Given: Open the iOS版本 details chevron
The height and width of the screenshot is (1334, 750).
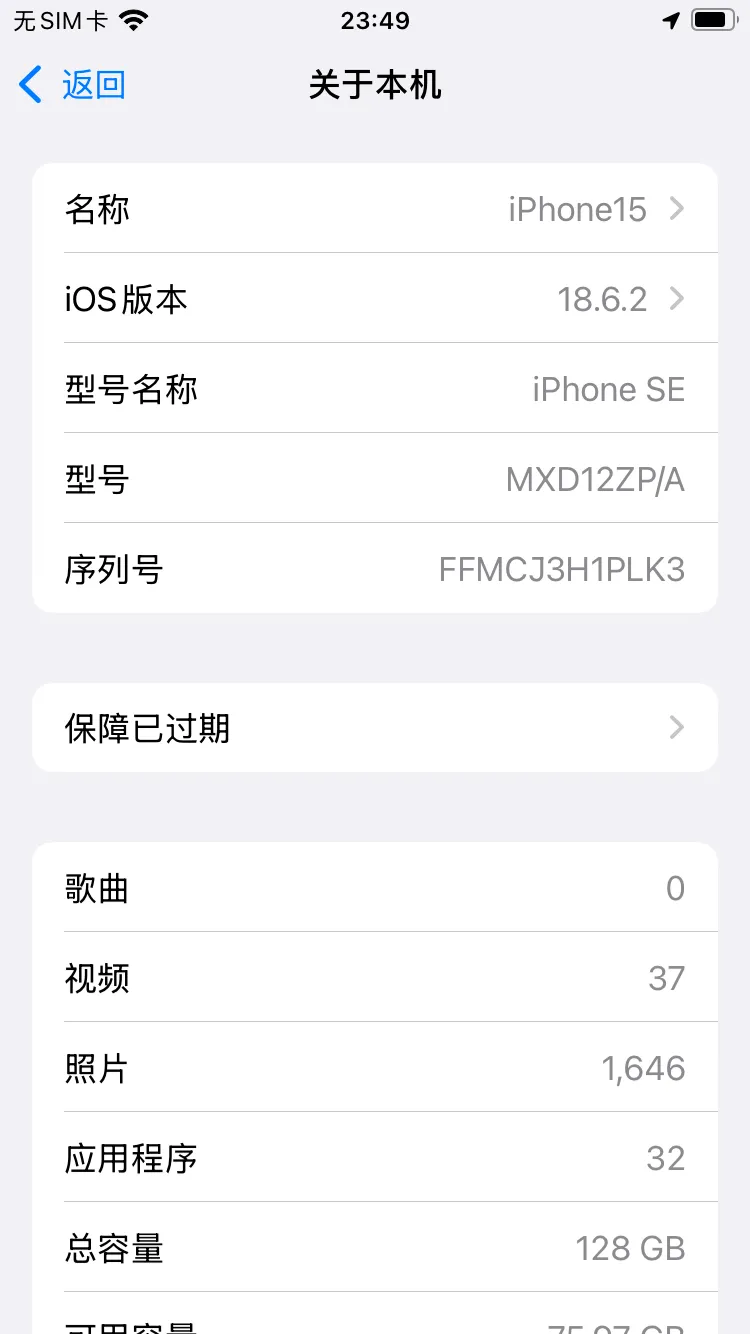Looking at the screenshot, I should 676,298.
